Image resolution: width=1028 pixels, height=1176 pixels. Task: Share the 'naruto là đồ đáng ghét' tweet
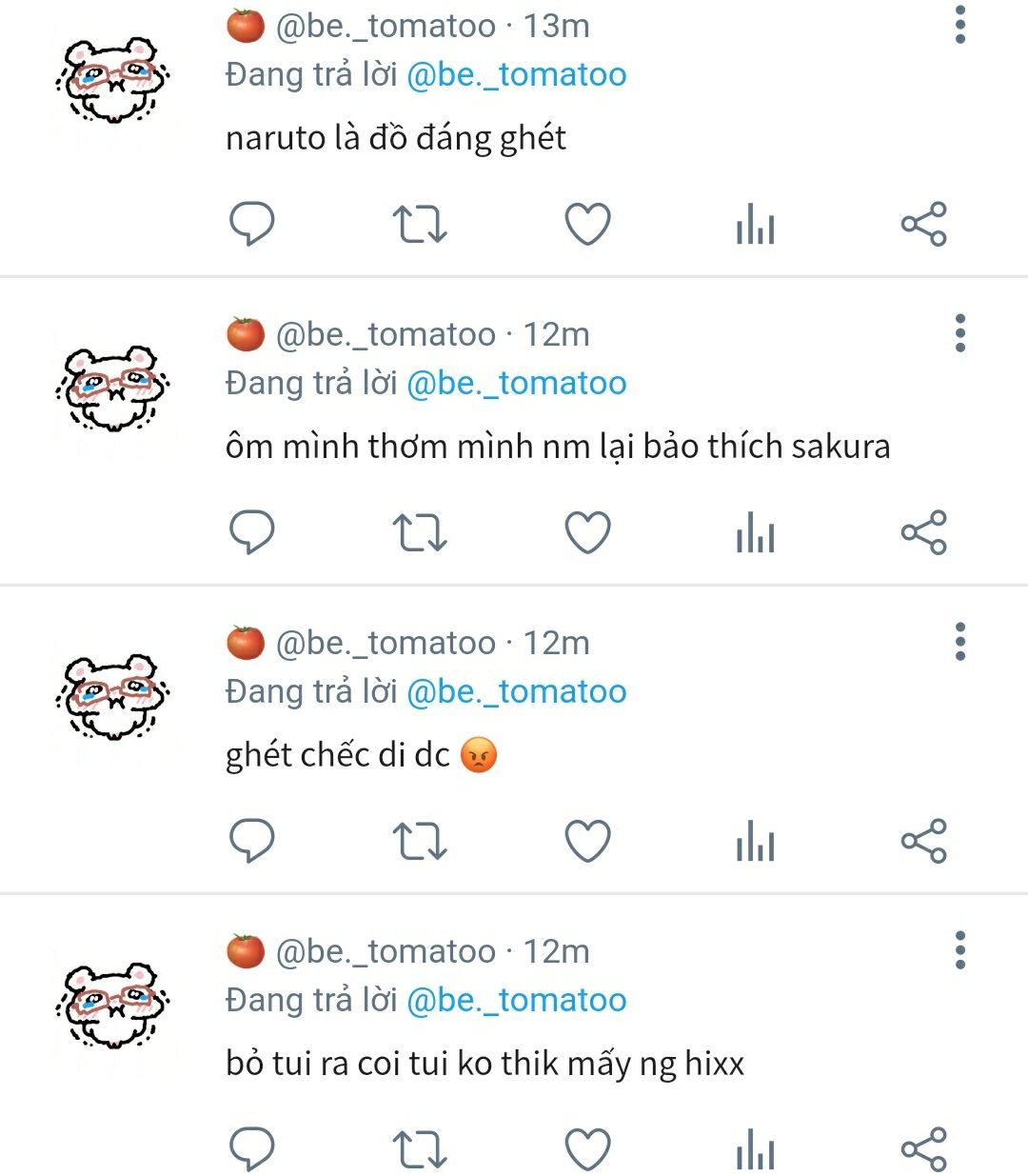click(x=923, y=225)
